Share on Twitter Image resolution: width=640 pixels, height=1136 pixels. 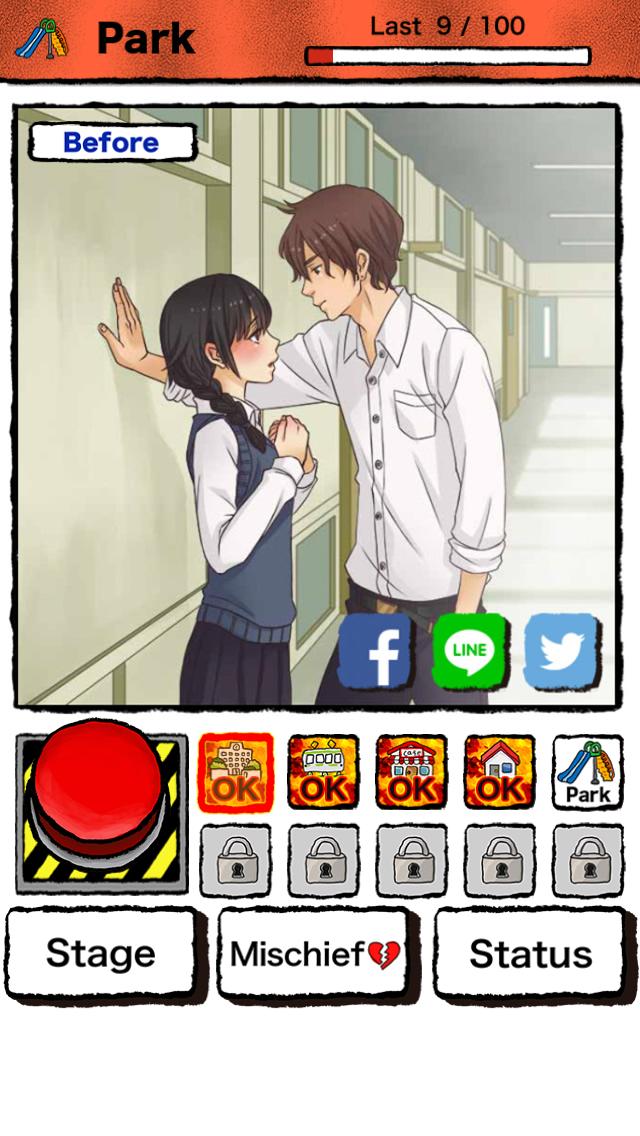562,652
